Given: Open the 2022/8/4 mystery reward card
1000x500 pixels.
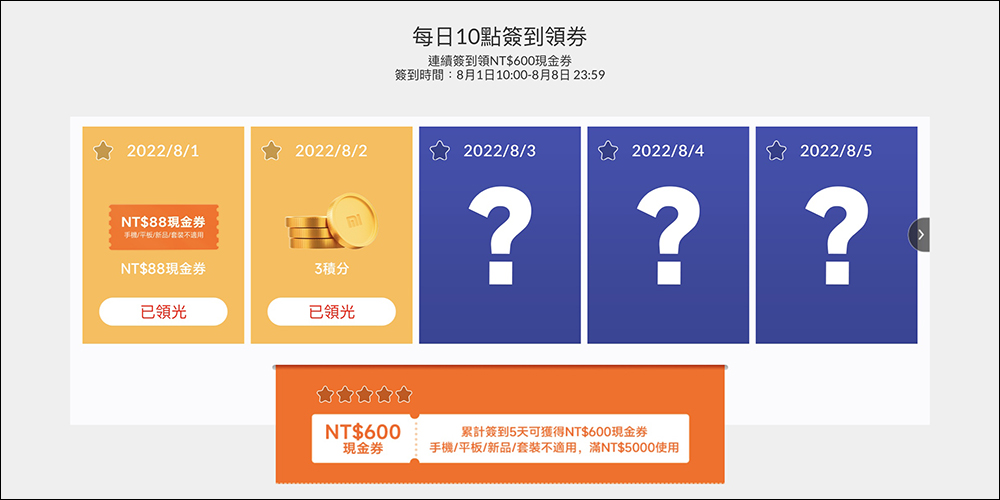Looking at the screenshot, I should click(667, 235).
